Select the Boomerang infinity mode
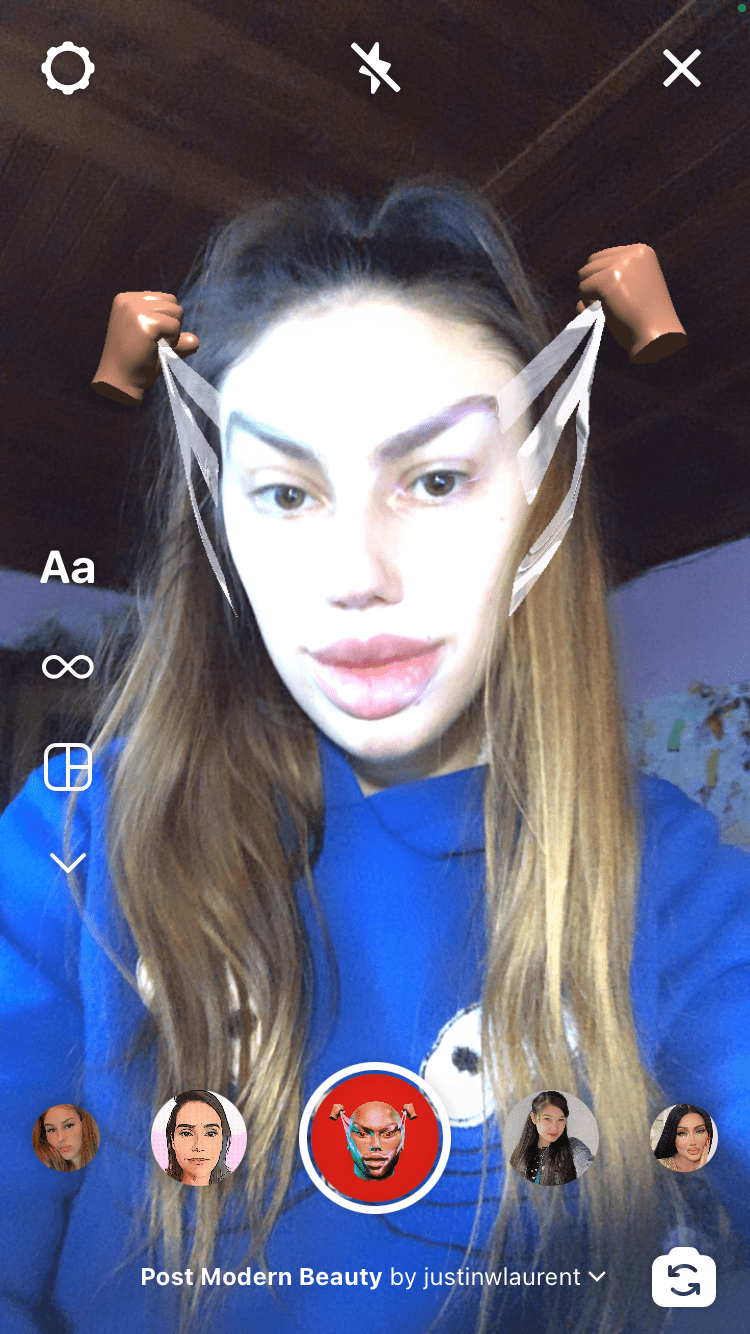This screenshot has width=750, height=1334. coord(68,666)
